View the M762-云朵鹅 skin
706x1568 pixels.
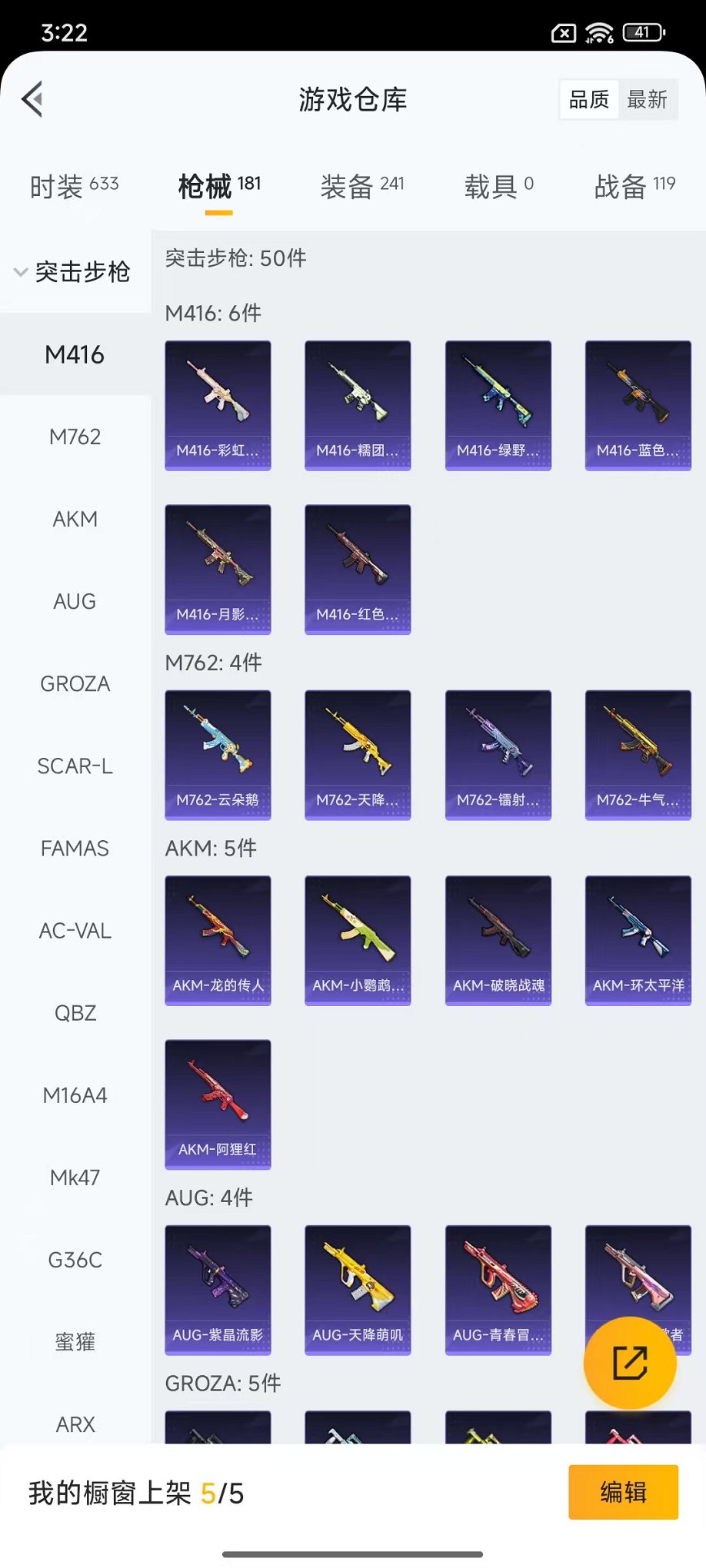(x=218, y=755)
